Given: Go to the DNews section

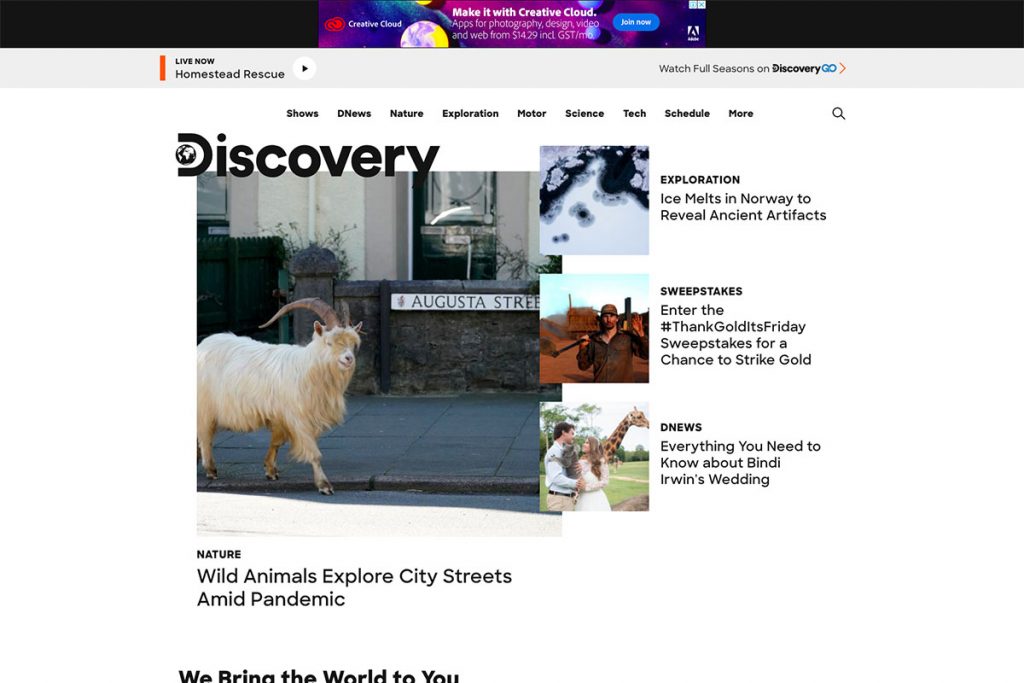Looking at the screenshot, I should pyautogui.click(x=354, y=114).
